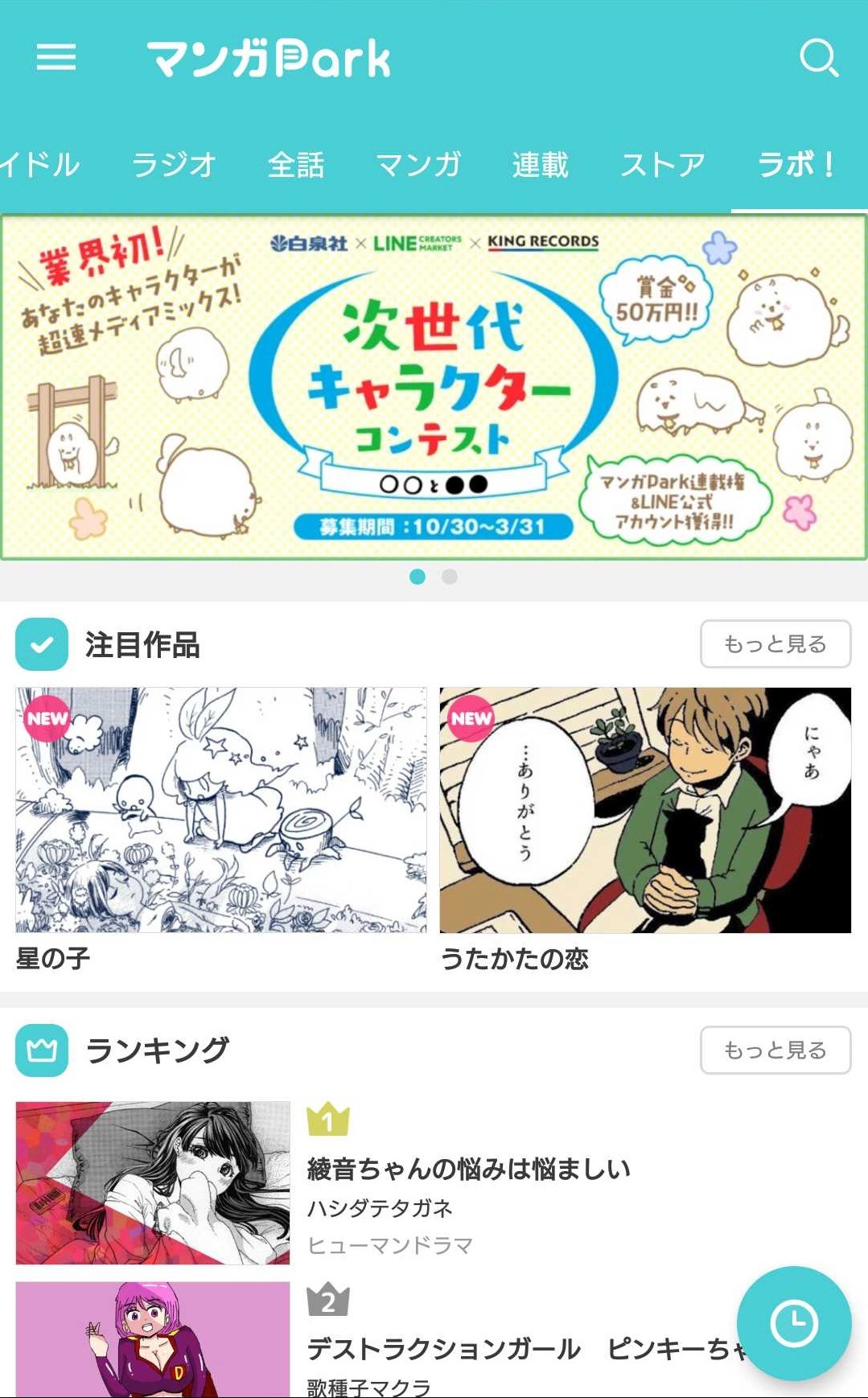Screen dimensions: 868x1398
Task: Tap もっと見る next to ランキング
Action: coord(775,1050)
